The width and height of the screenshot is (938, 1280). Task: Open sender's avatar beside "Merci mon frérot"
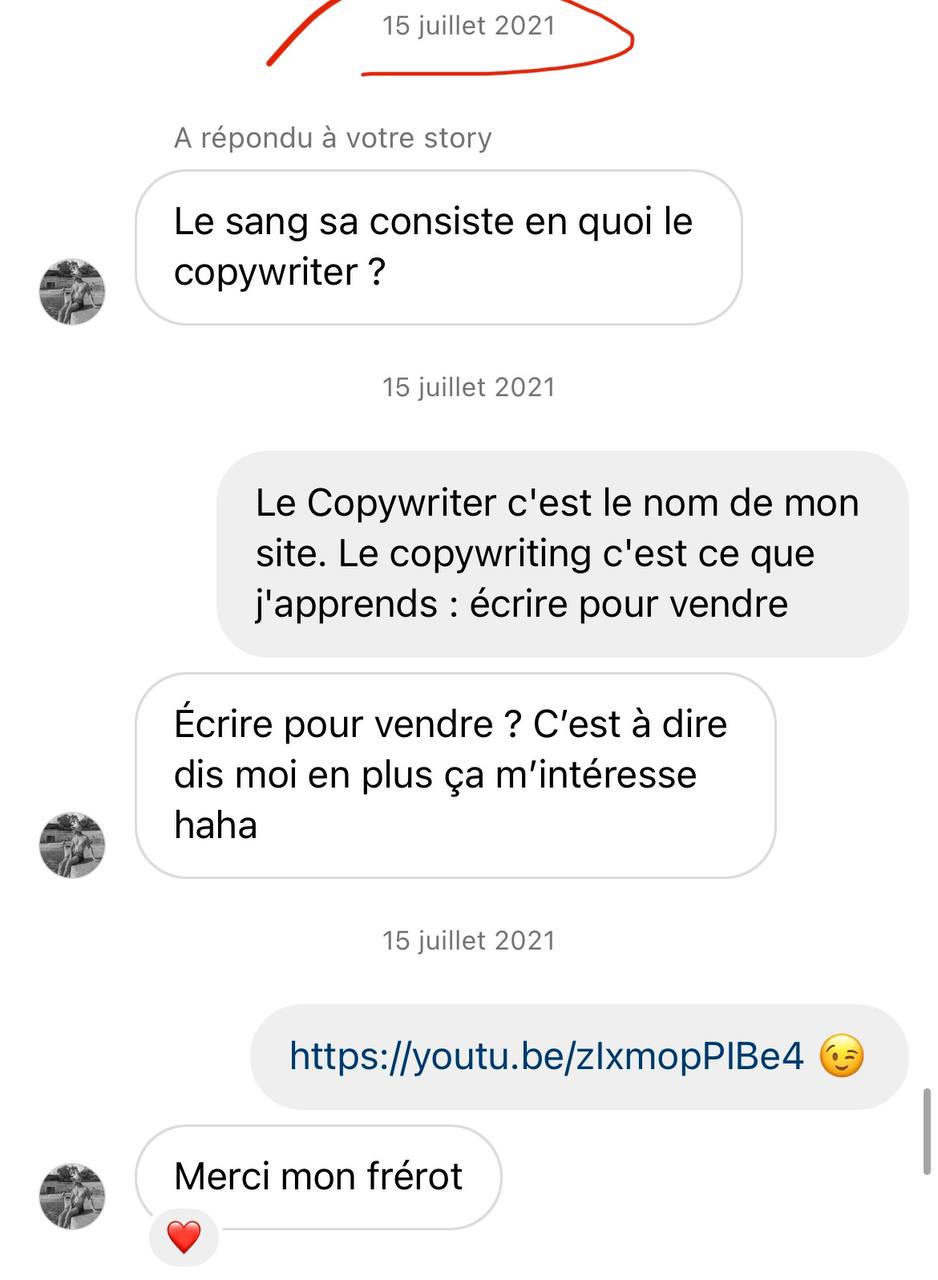pos(72,1196)
